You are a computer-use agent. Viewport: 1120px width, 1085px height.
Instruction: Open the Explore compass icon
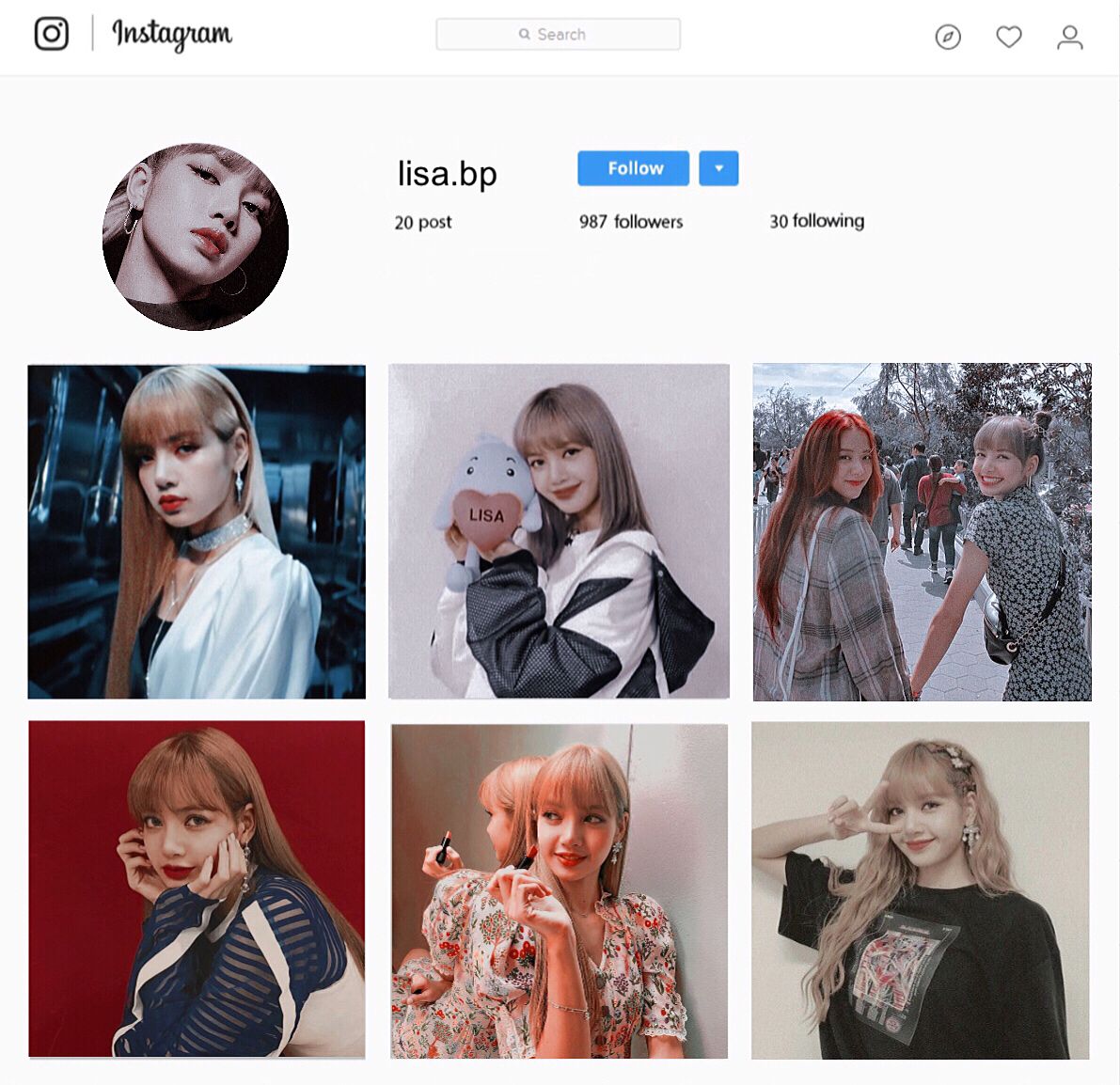tap(948, 38)
